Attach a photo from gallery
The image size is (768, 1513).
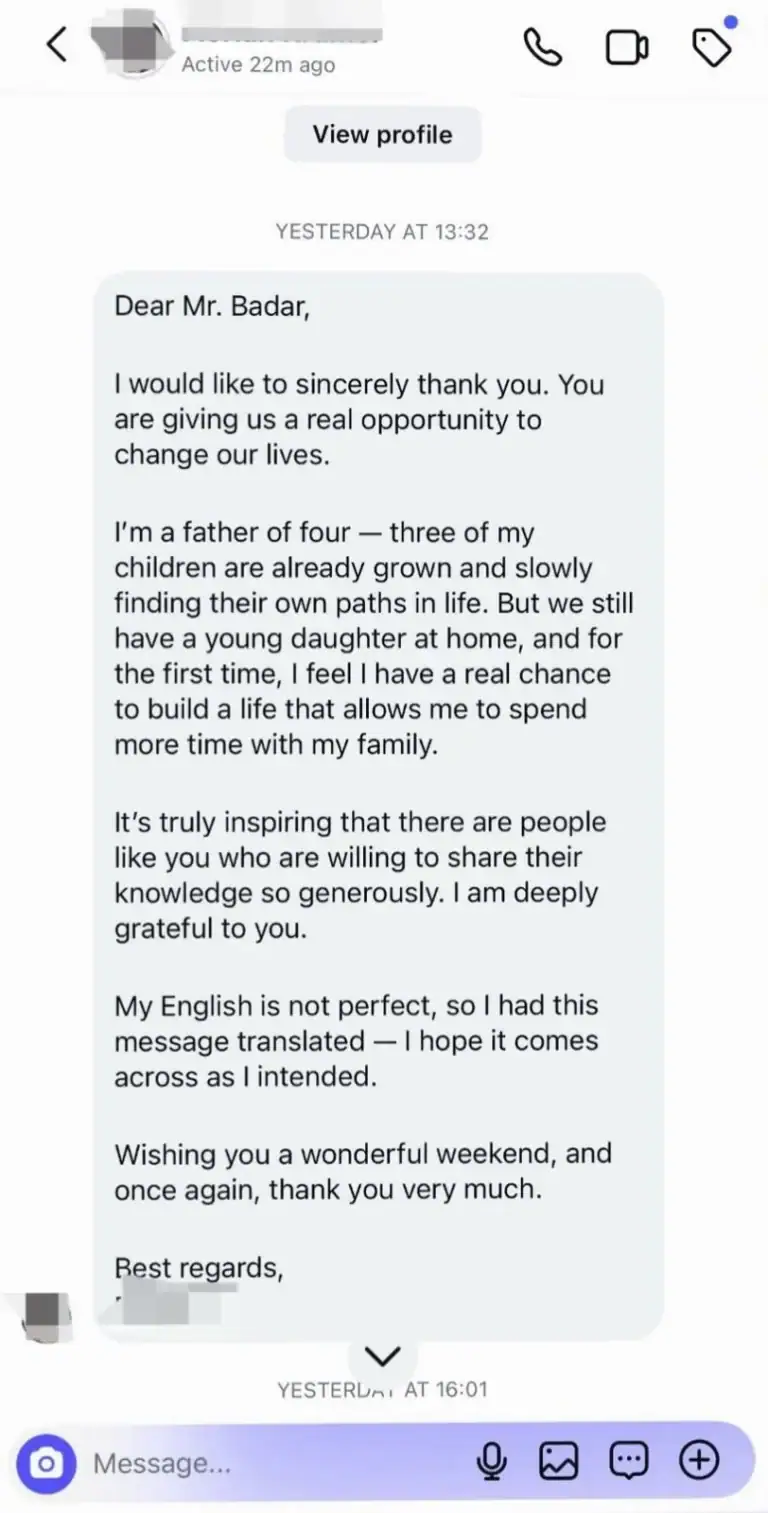click(x=559, y=1463)
